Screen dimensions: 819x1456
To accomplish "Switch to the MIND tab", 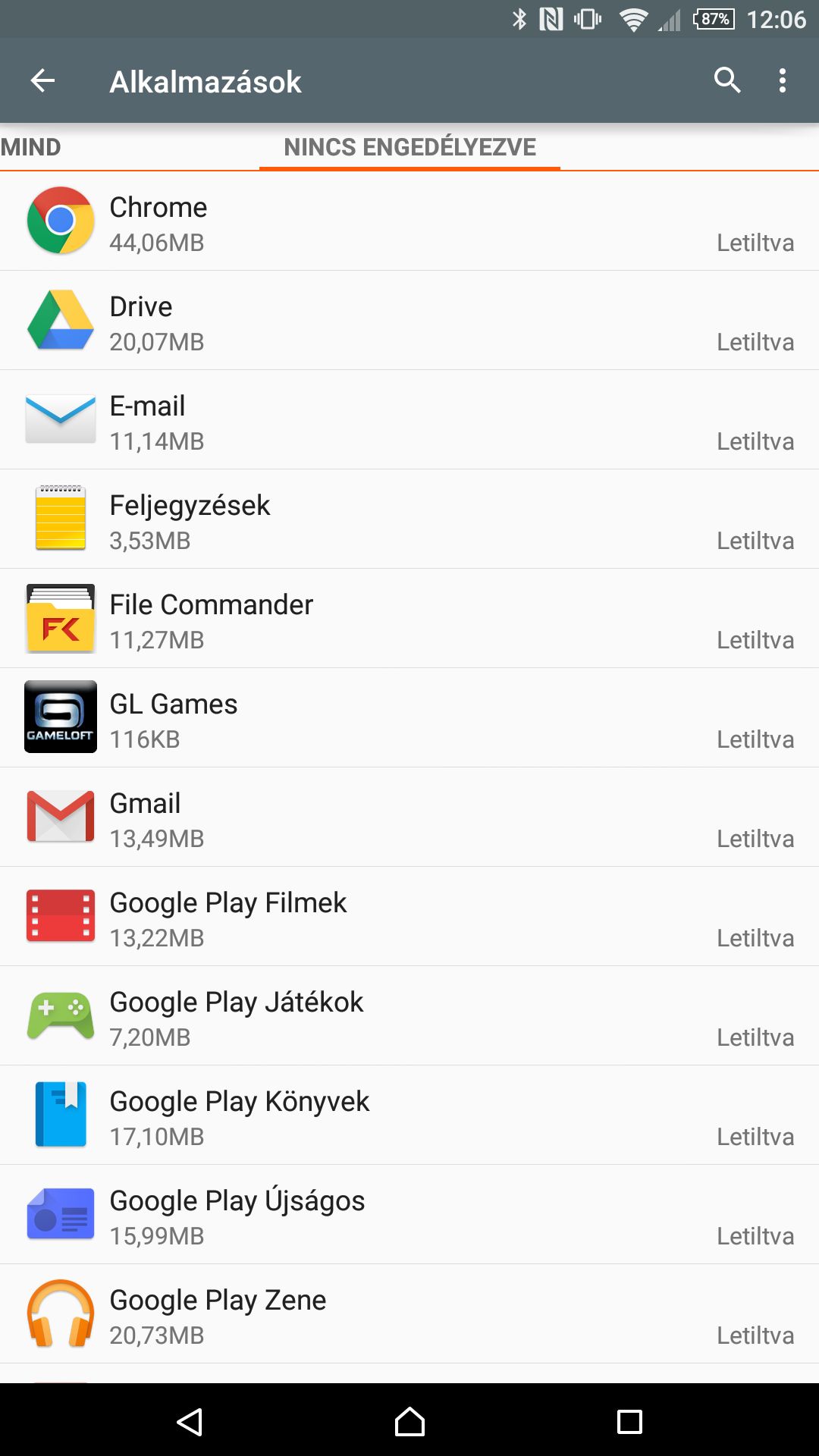I will click(30, 147).
